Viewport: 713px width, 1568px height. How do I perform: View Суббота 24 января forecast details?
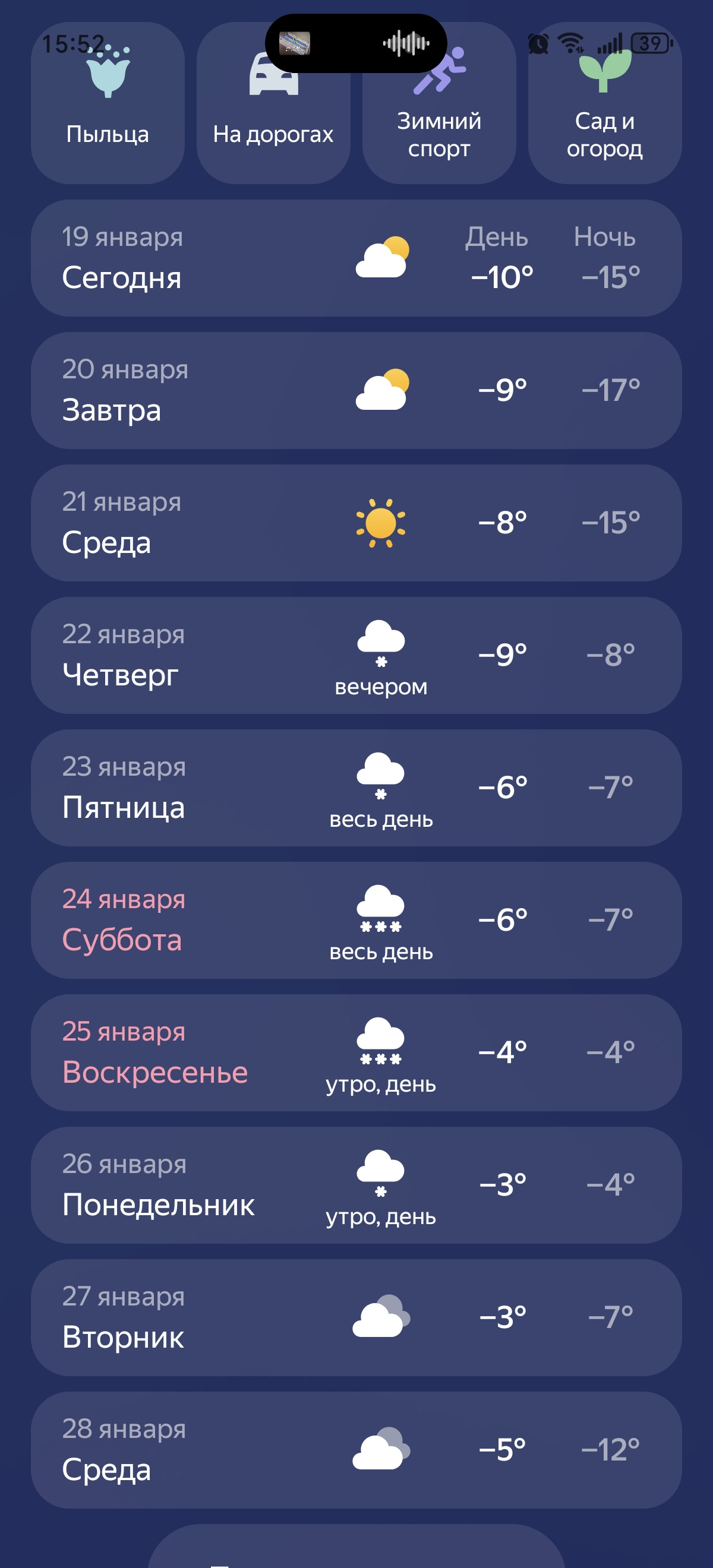(356, 921)
